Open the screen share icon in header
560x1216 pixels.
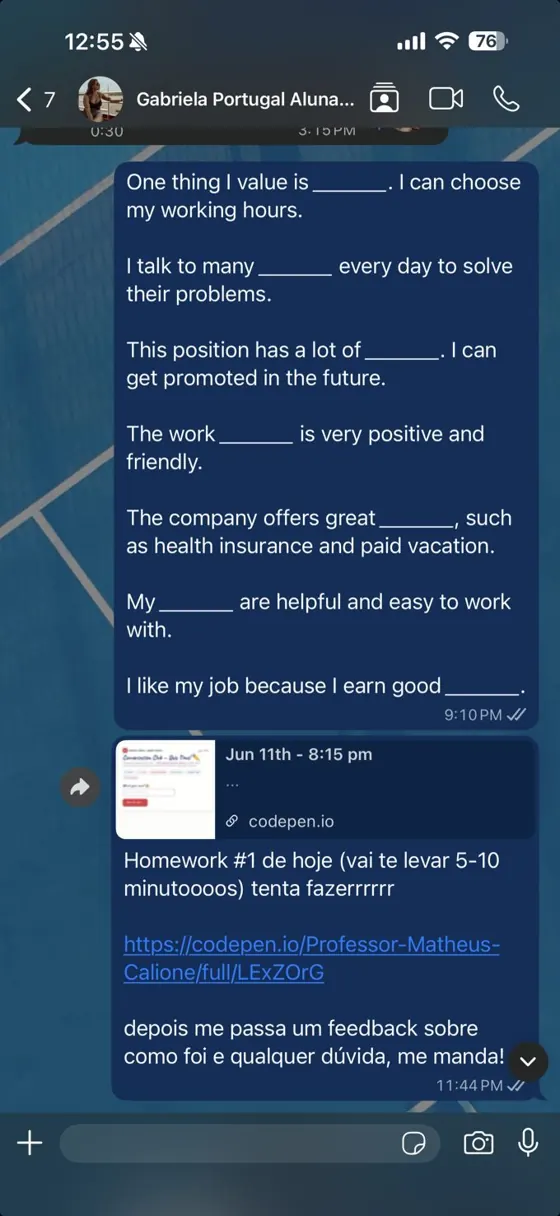tap(384, 98)
